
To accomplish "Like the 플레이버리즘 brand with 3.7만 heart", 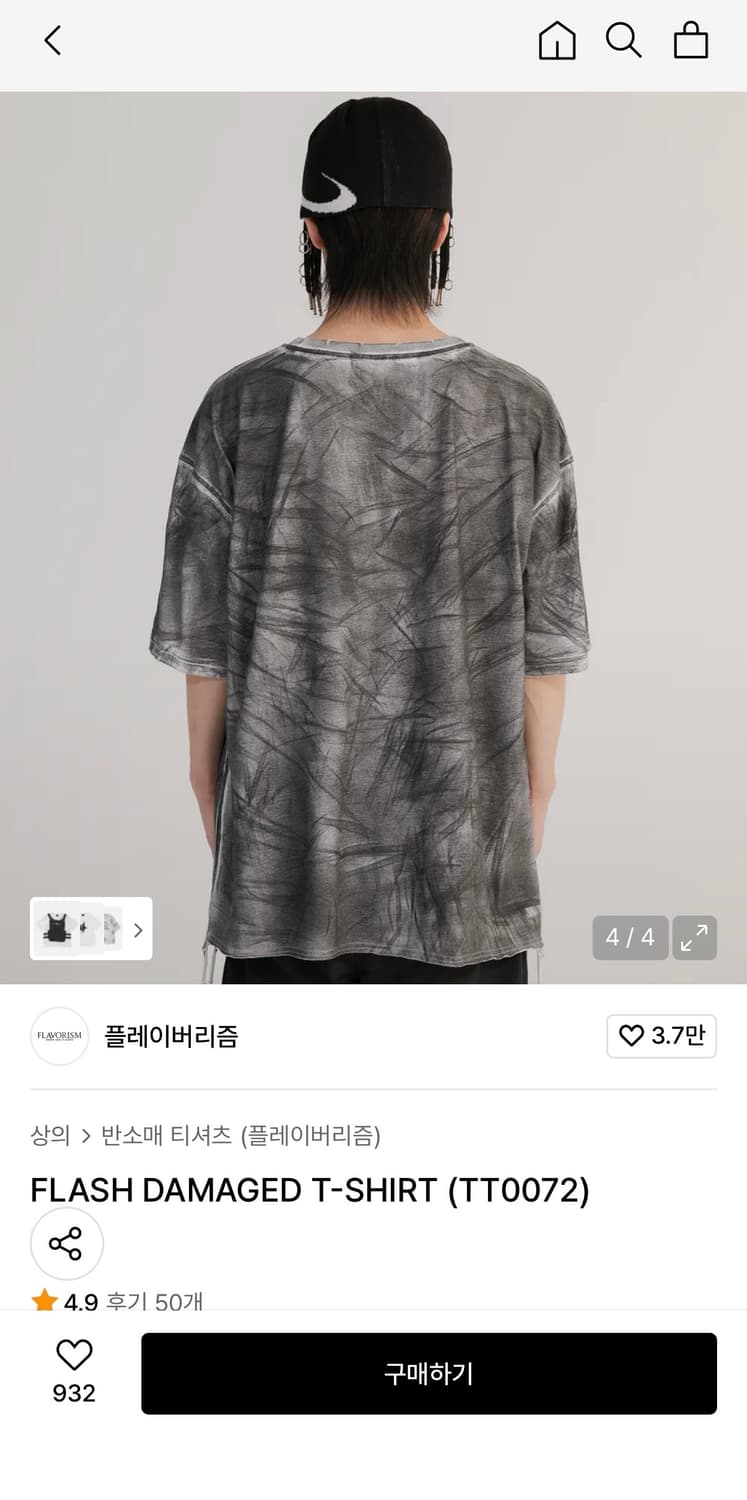I will (x=661, y=1036).
